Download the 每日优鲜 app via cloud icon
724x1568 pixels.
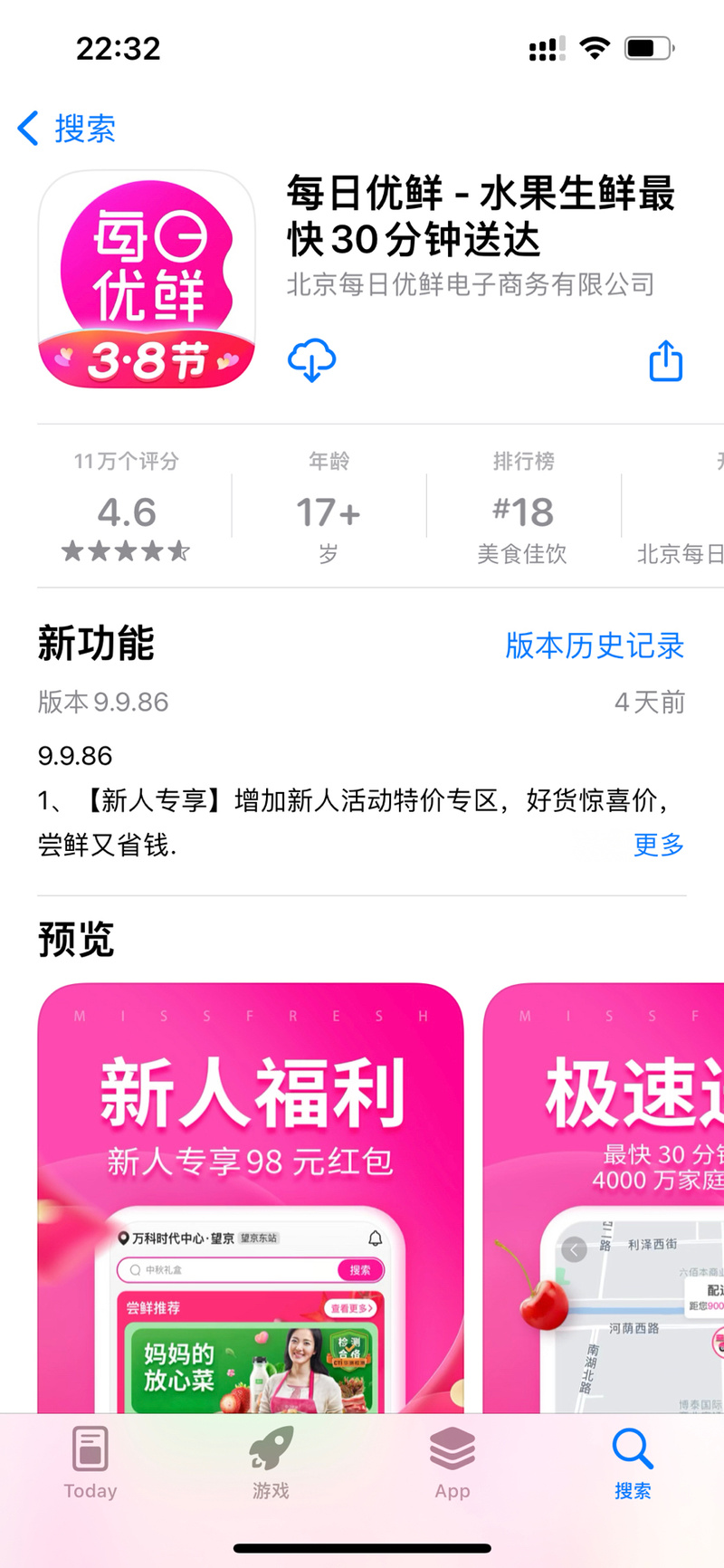click(x=311, y=360)
